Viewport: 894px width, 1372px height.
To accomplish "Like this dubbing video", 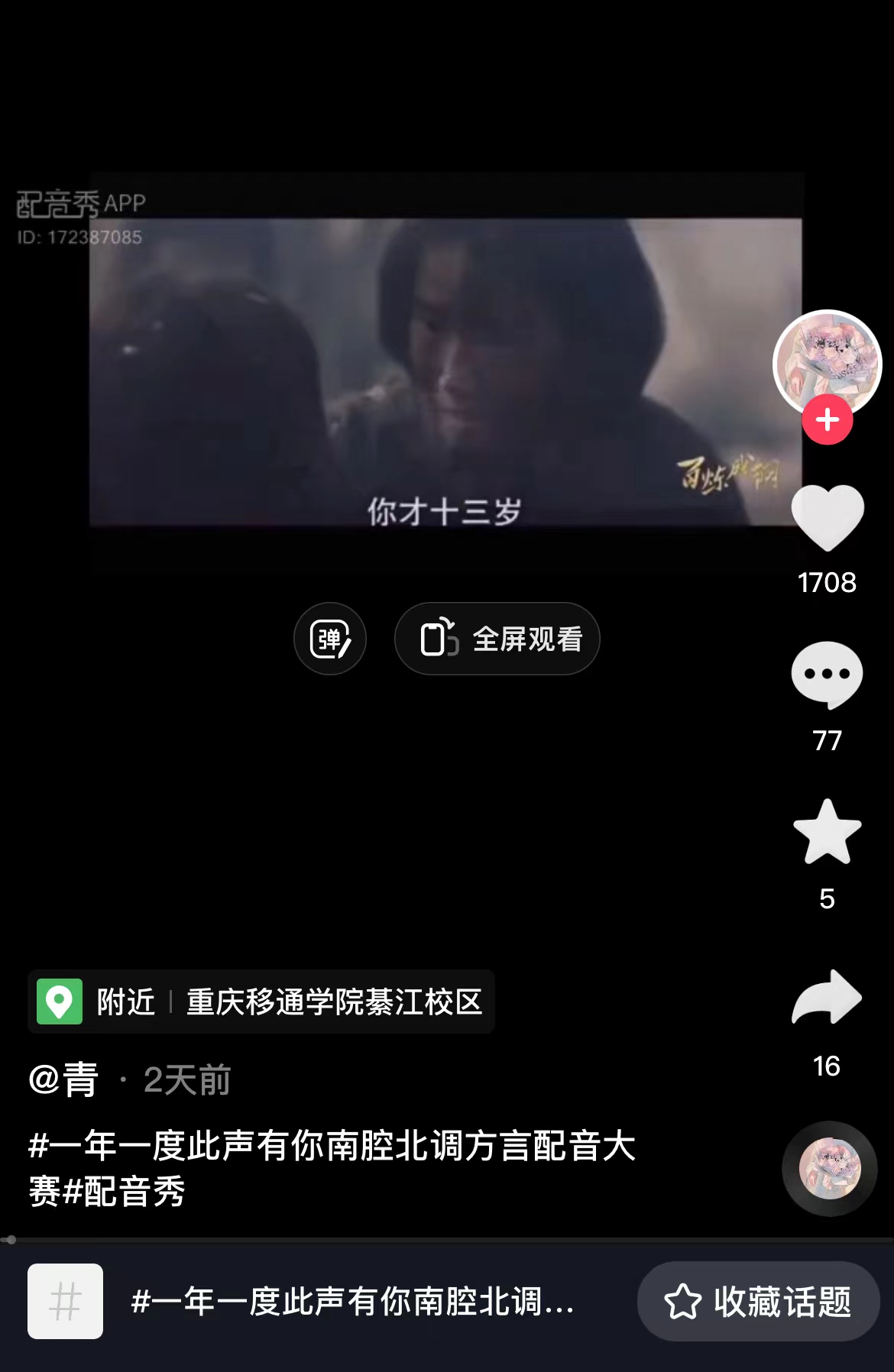I will click(827, 518).
